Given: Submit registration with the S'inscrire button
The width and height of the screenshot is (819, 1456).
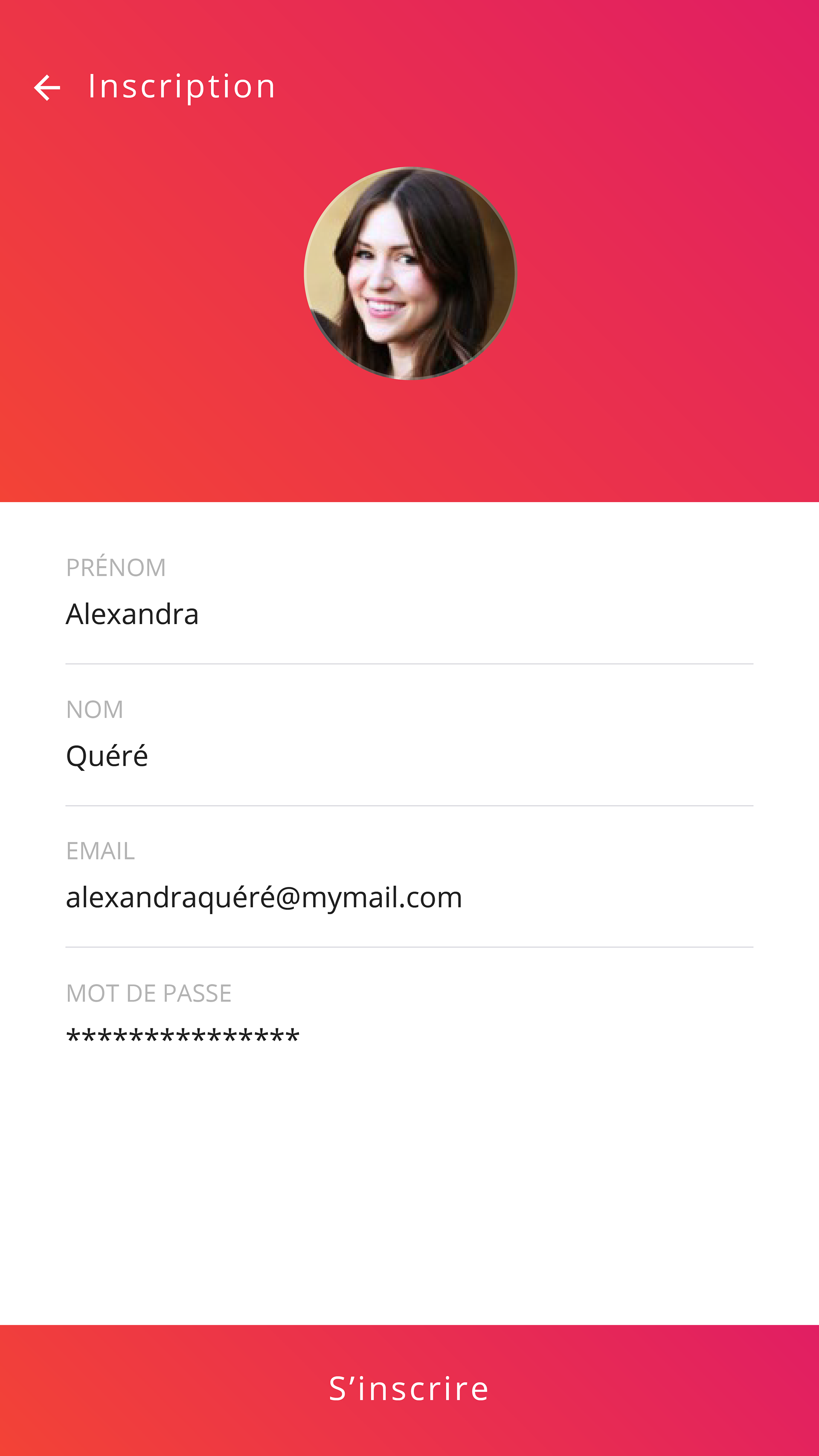Looking at the screenshot, I should click(409, 1389).
